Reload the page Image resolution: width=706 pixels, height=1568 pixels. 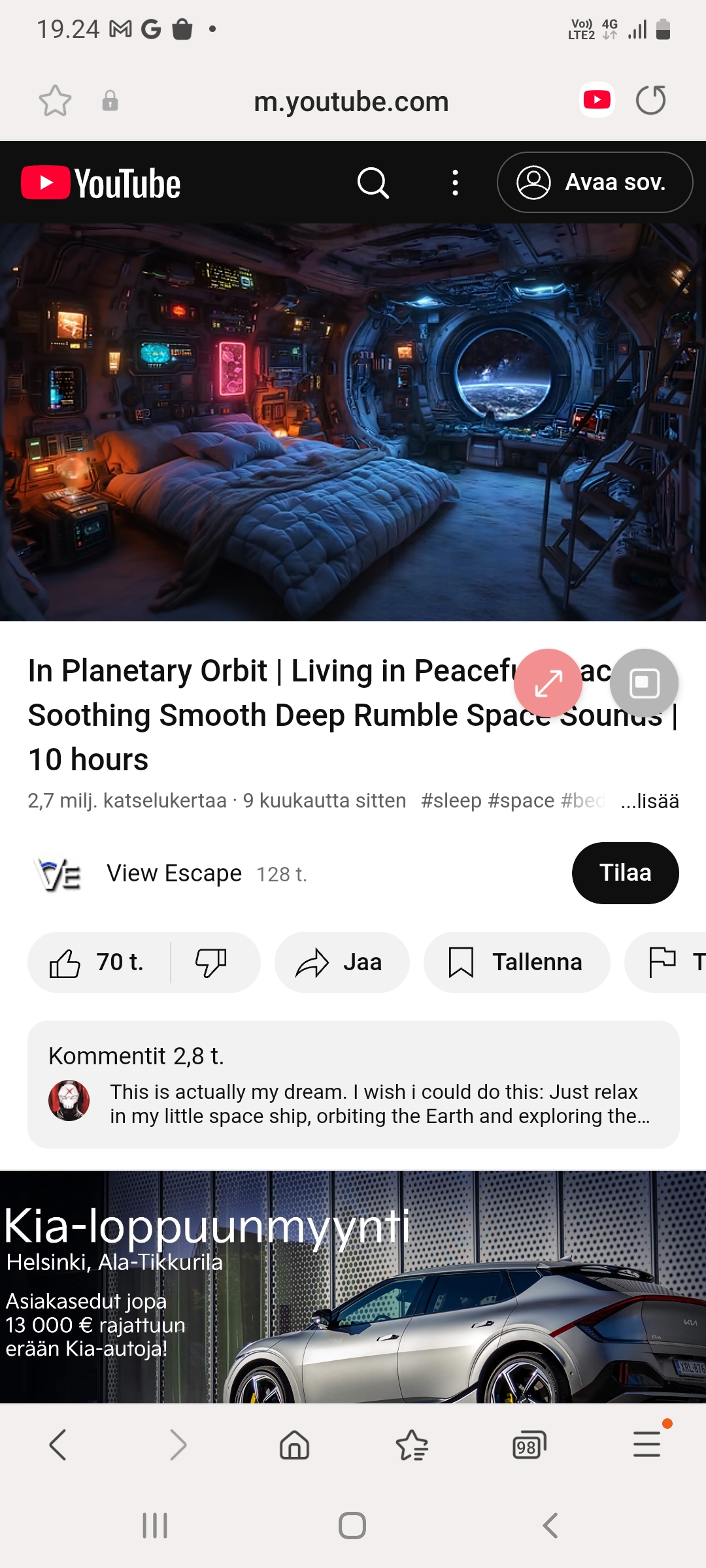(x=650, y=101)
